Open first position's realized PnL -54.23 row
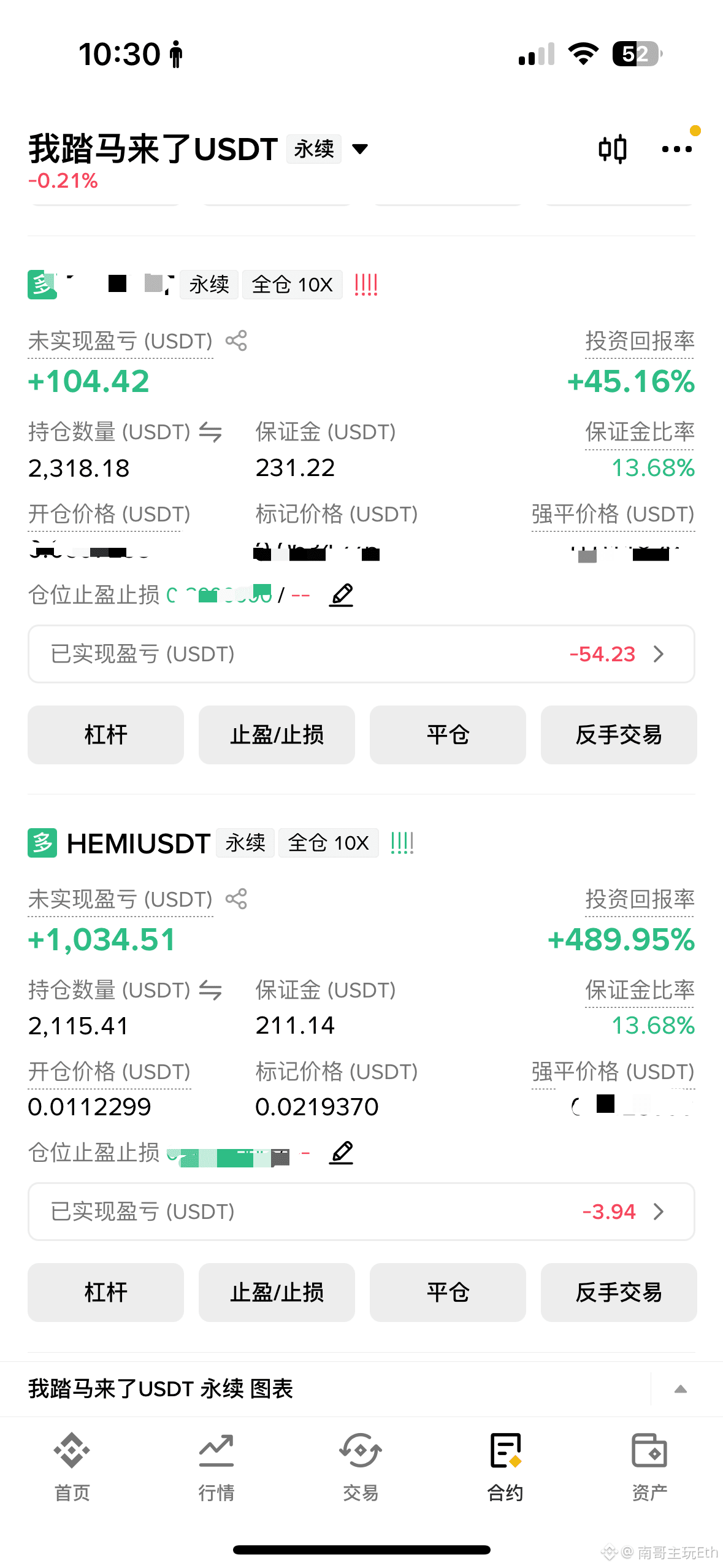 (361, 654)
